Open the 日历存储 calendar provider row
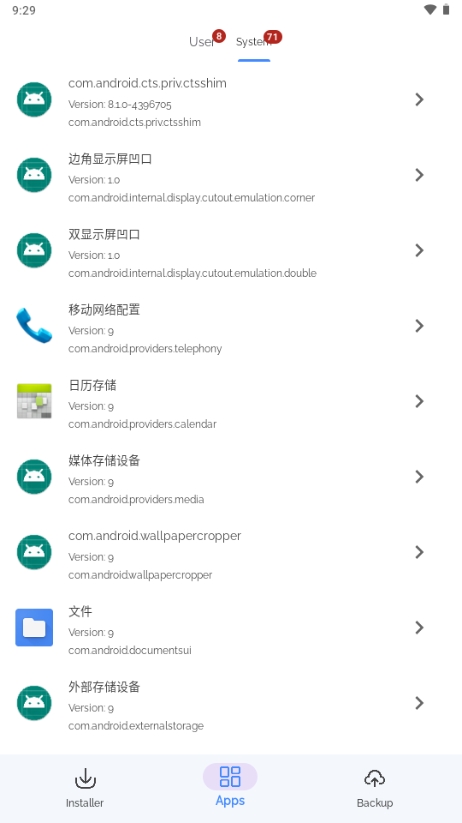Image resolution: width=462 pixels, height=823 pixels. (231, 402)
